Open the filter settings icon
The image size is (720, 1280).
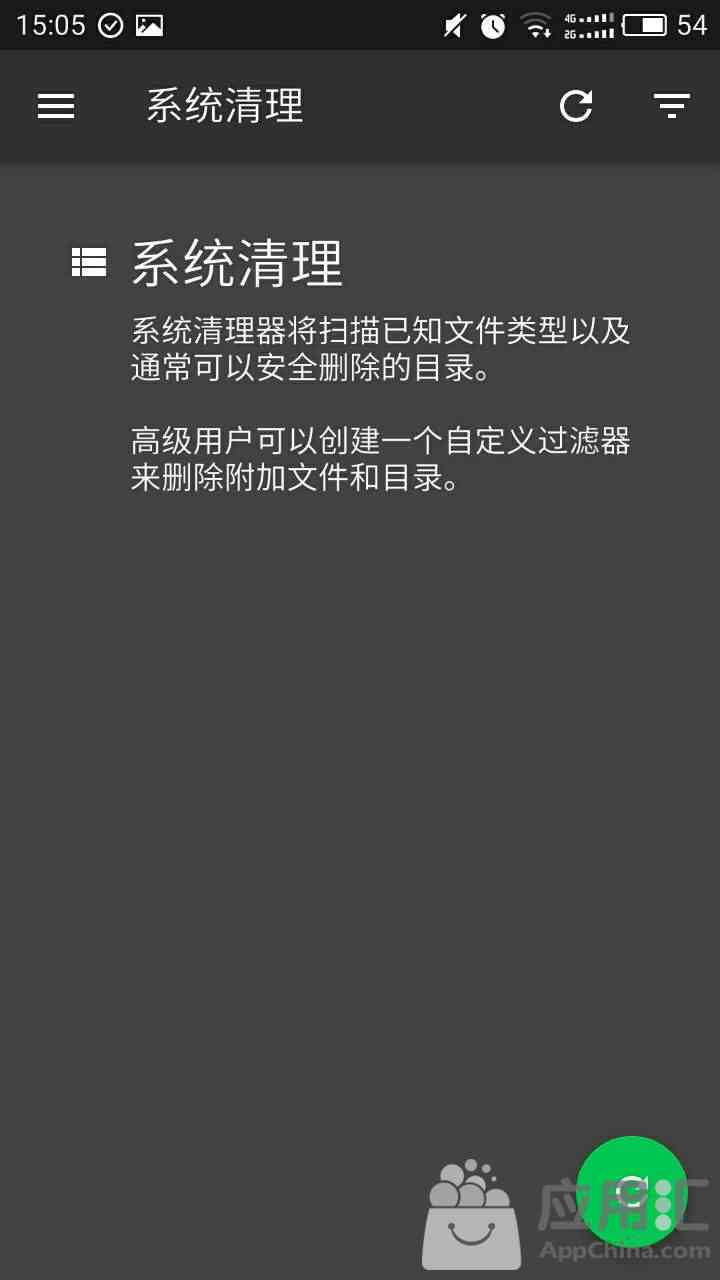pos(672,106)
